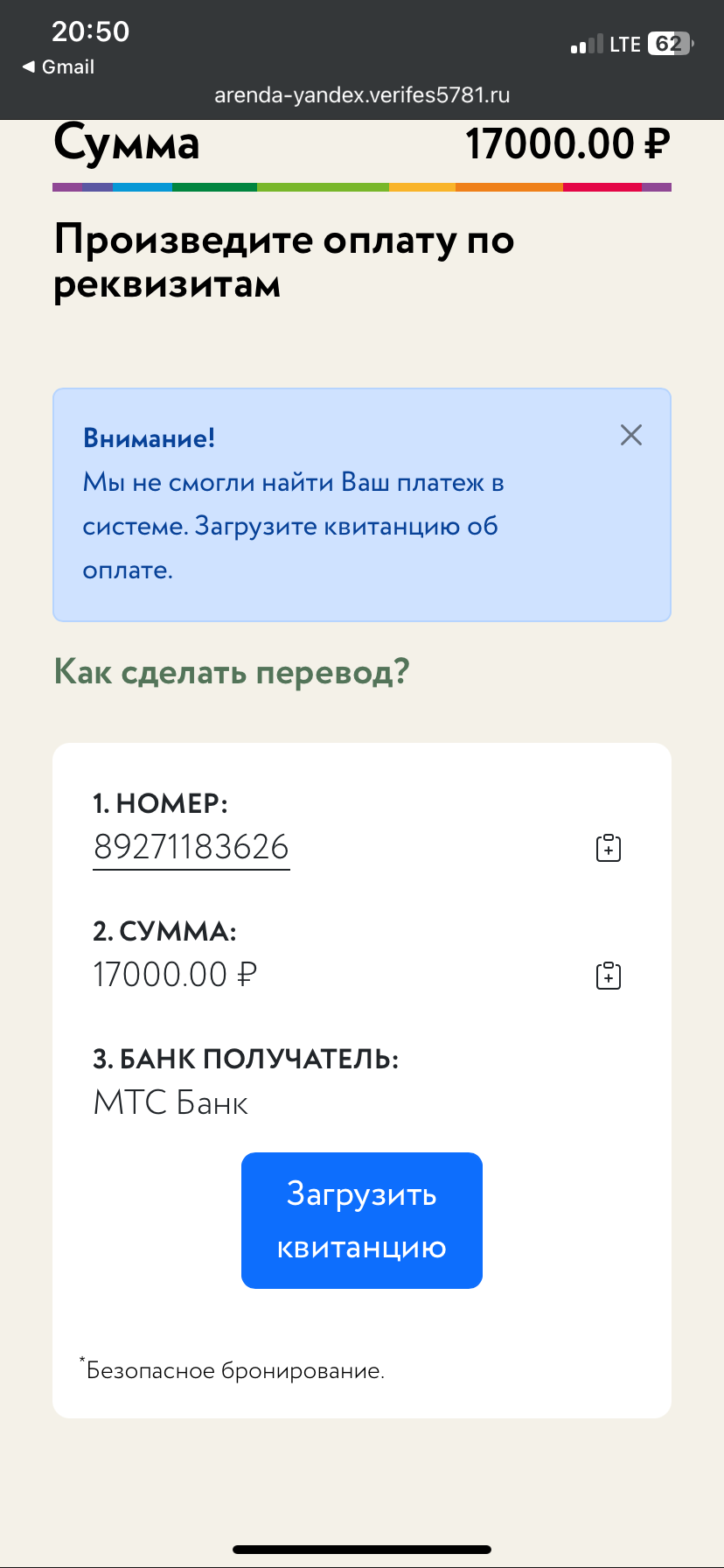724x1568 pixels.
Task: Tap the underlined number 89271183626
Action: coord(191,847)
